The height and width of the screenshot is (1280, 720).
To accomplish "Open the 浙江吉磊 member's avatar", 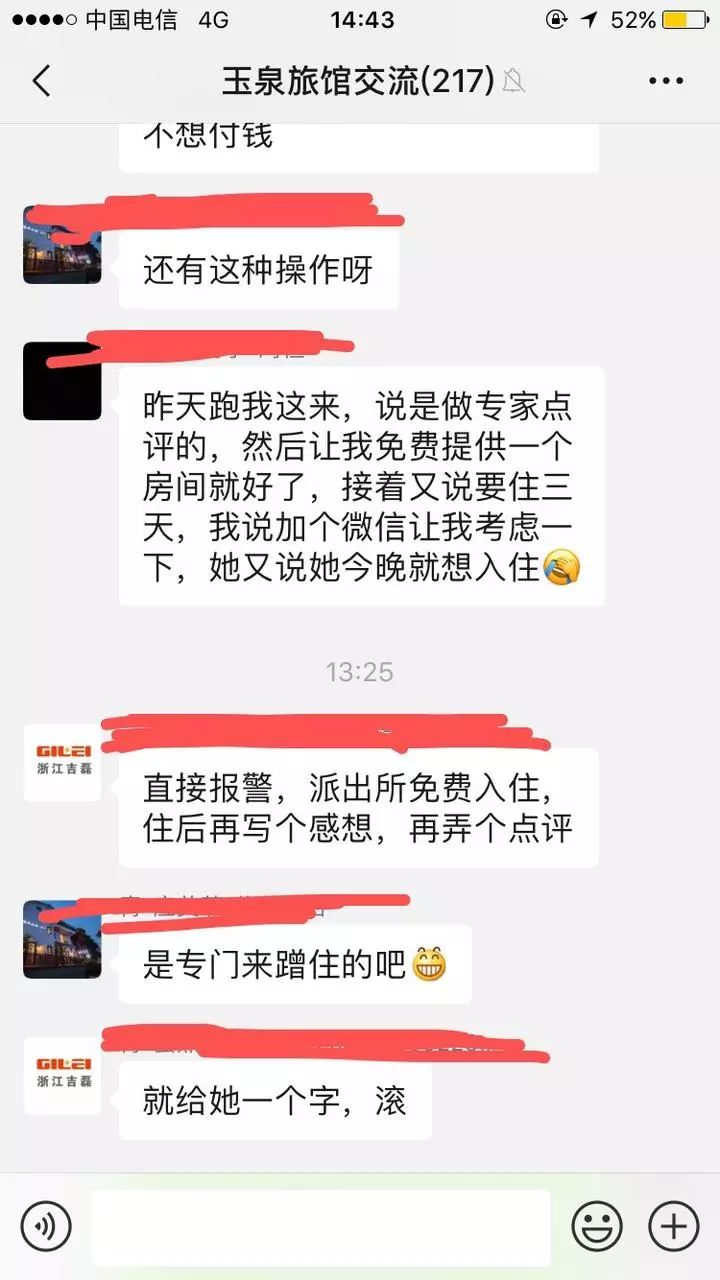I will click(x=62, y=762).
